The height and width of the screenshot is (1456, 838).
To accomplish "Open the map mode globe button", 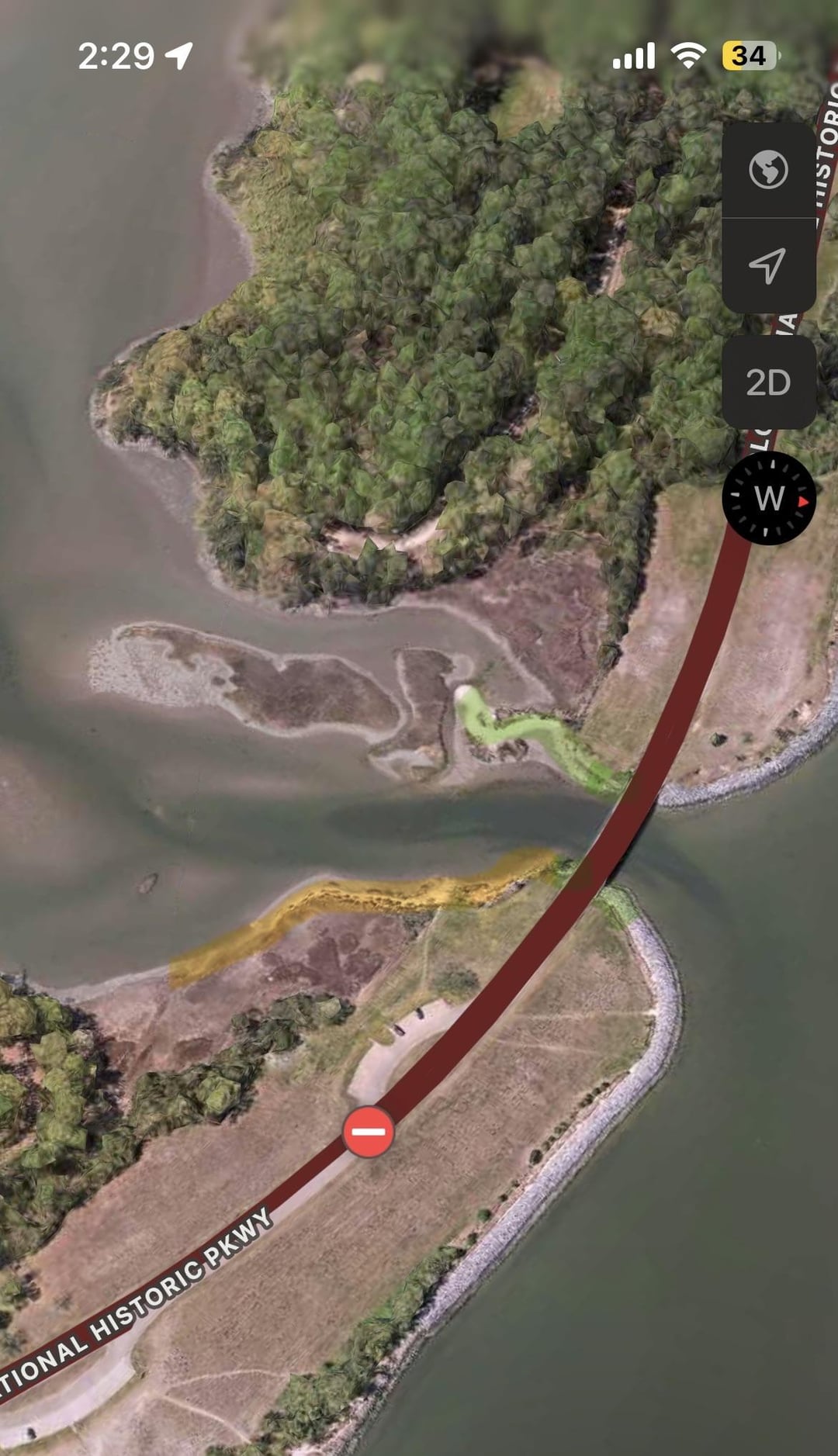I will 768,170.
